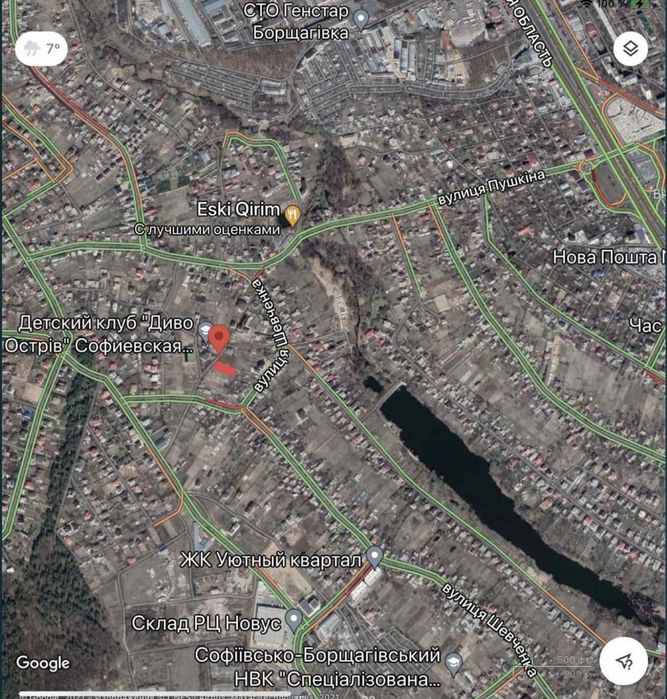Open Детский клуб "Диво Острів" marker

(204, 329)
